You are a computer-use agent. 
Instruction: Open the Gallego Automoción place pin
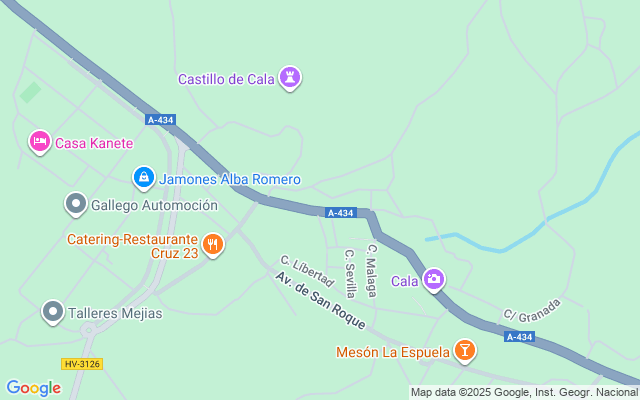coord(76,205)
